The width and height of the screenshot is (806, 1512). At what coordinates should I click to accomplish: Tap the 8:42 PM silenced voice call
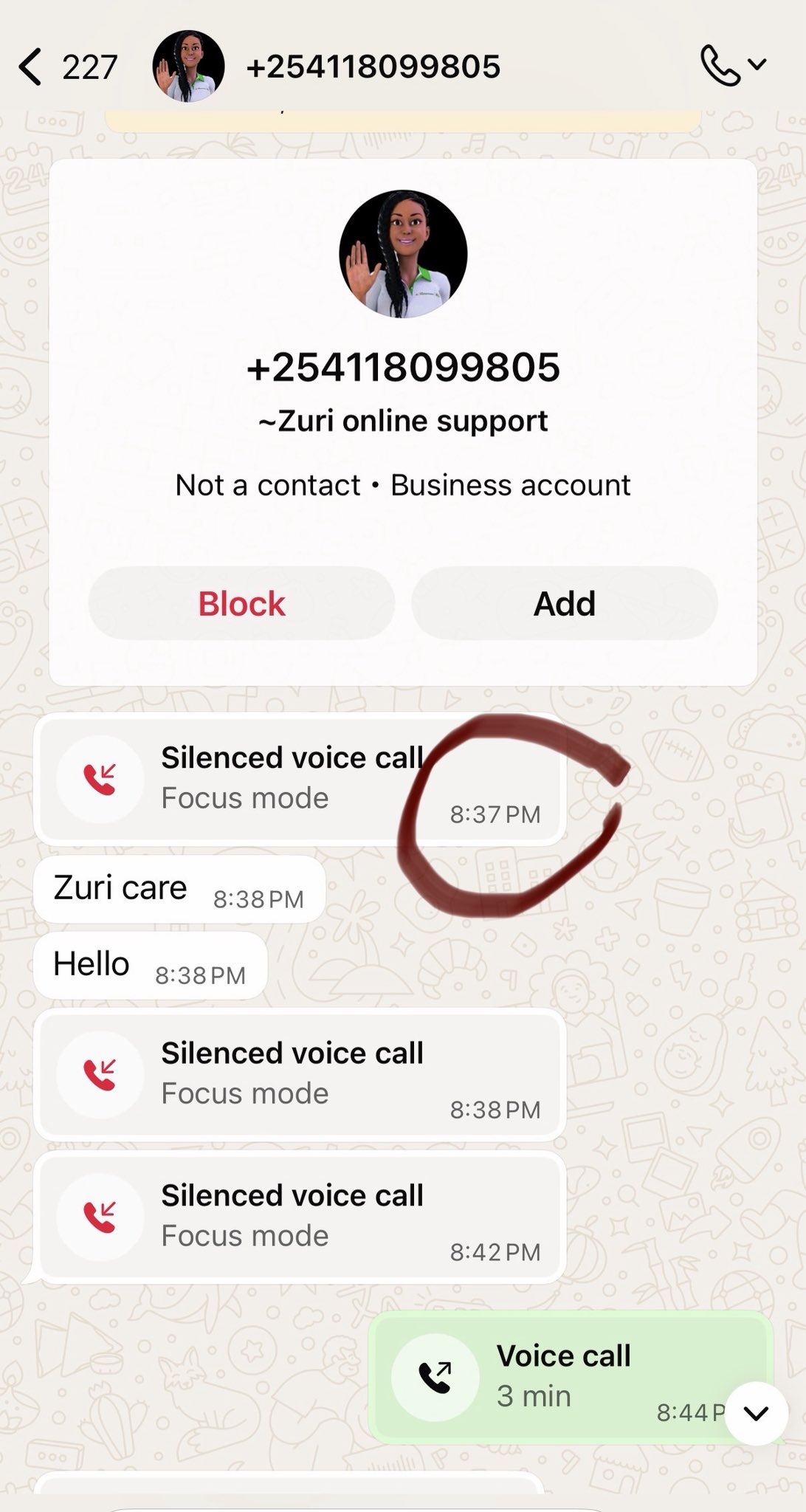(x=300, y=1217)
